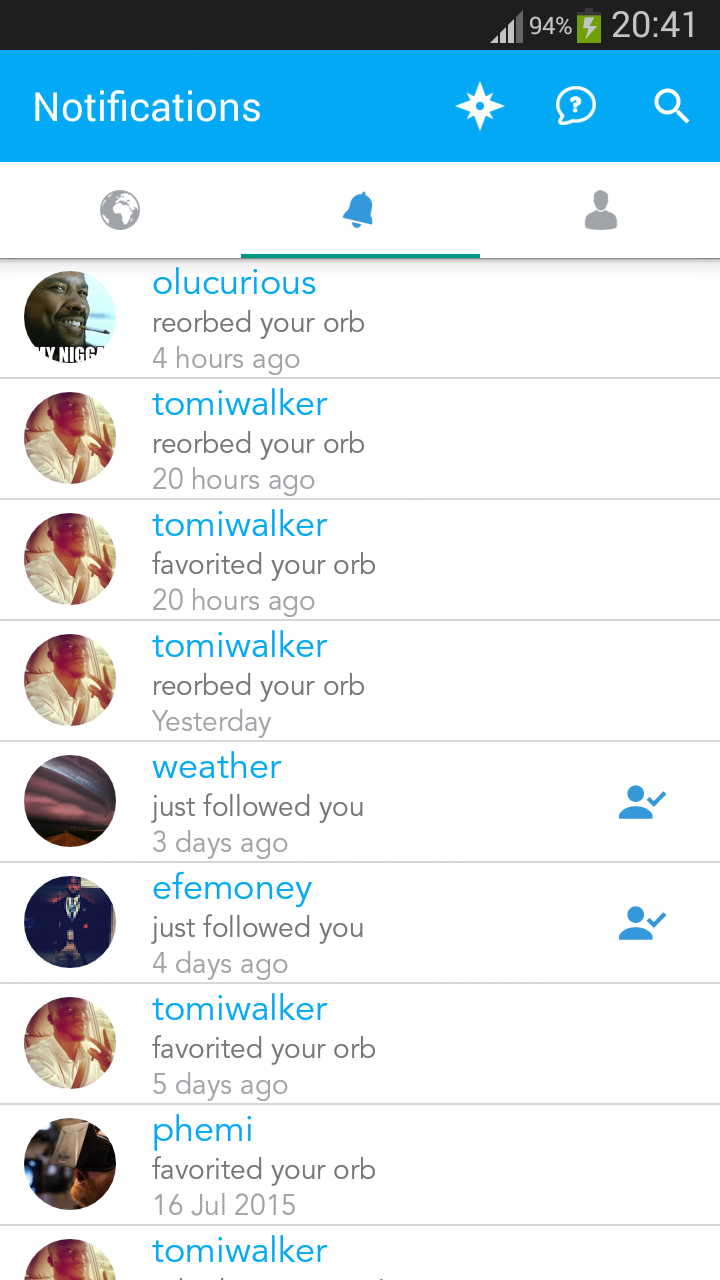
Task: Tap the help question bubble icon
Action: [x=576, y=106]
